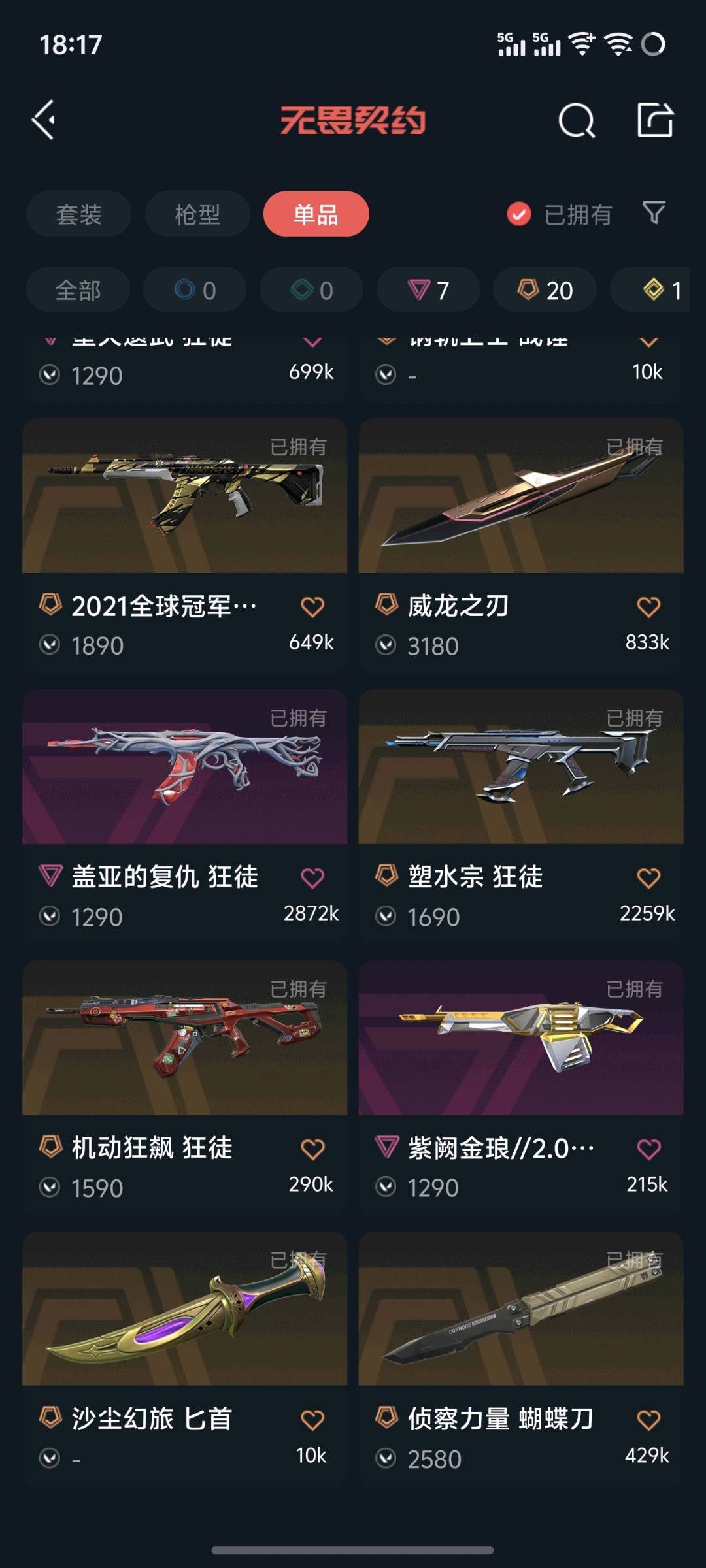
Task: Open the 沙尘幻旅 匕首 skin card
Action: 185,1358
